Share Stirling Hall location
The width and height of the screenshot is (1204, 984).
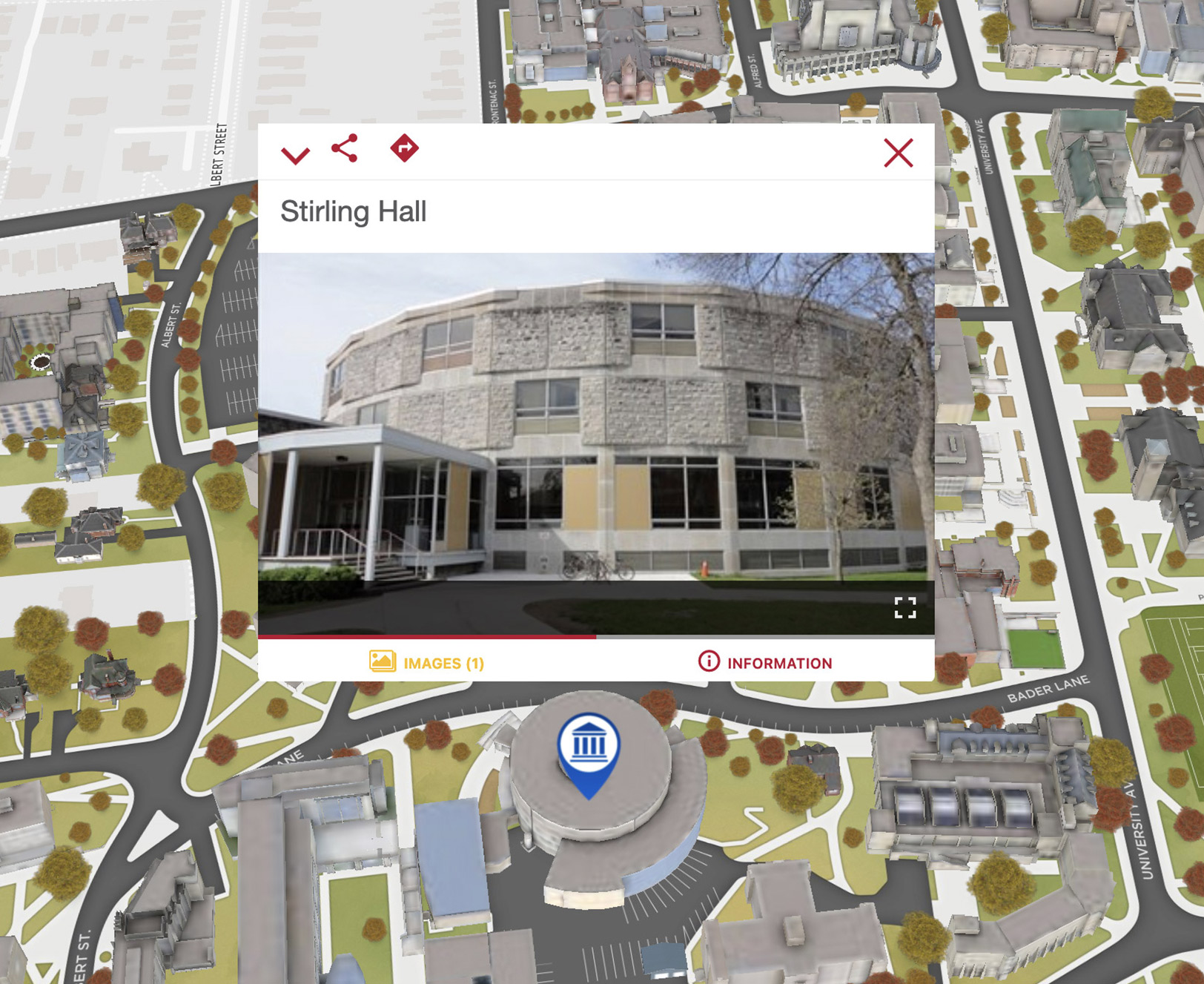pyautogui.click(x=345, y=148)
